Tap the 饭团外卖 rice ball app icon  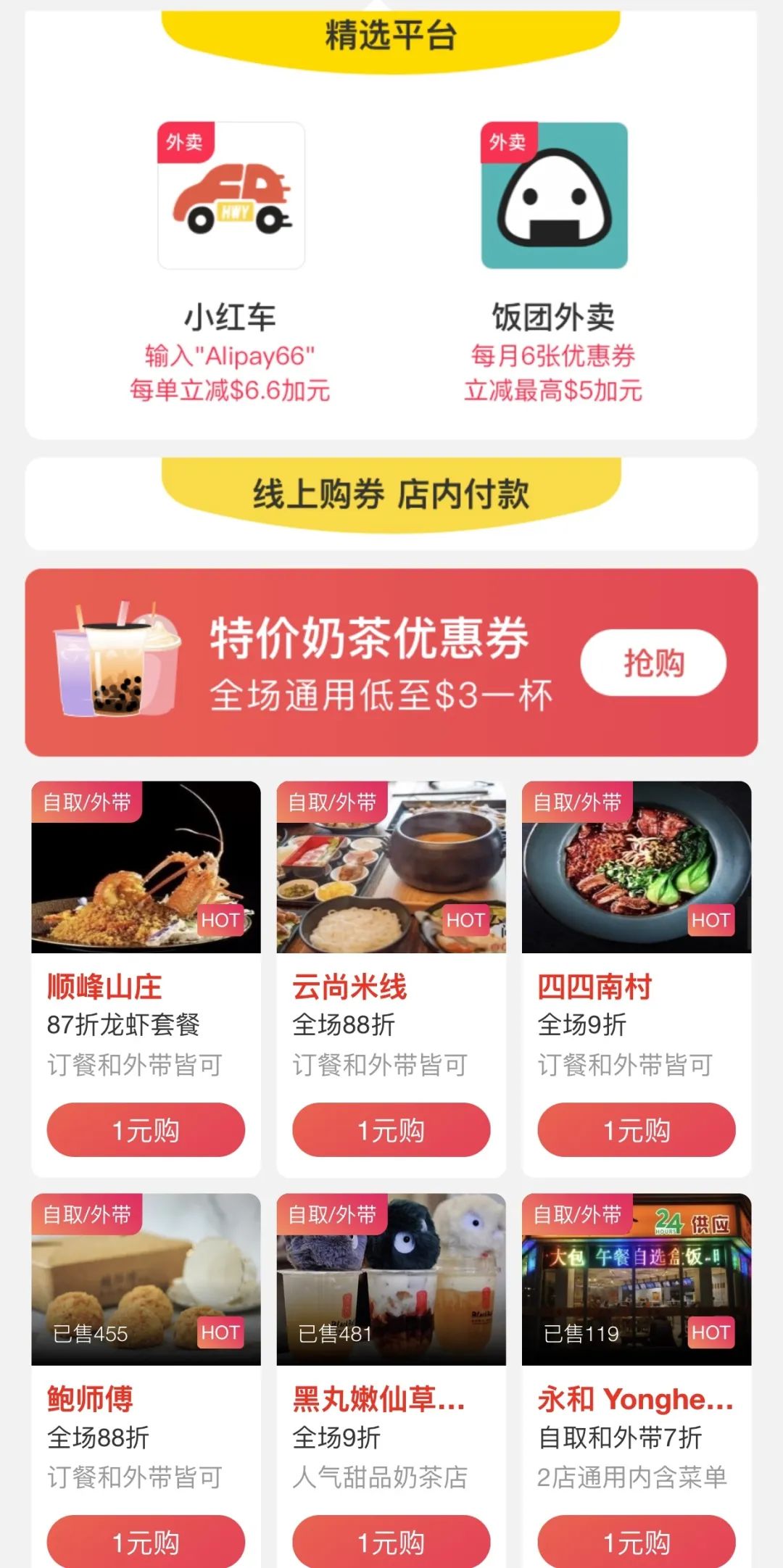[553, 197]
